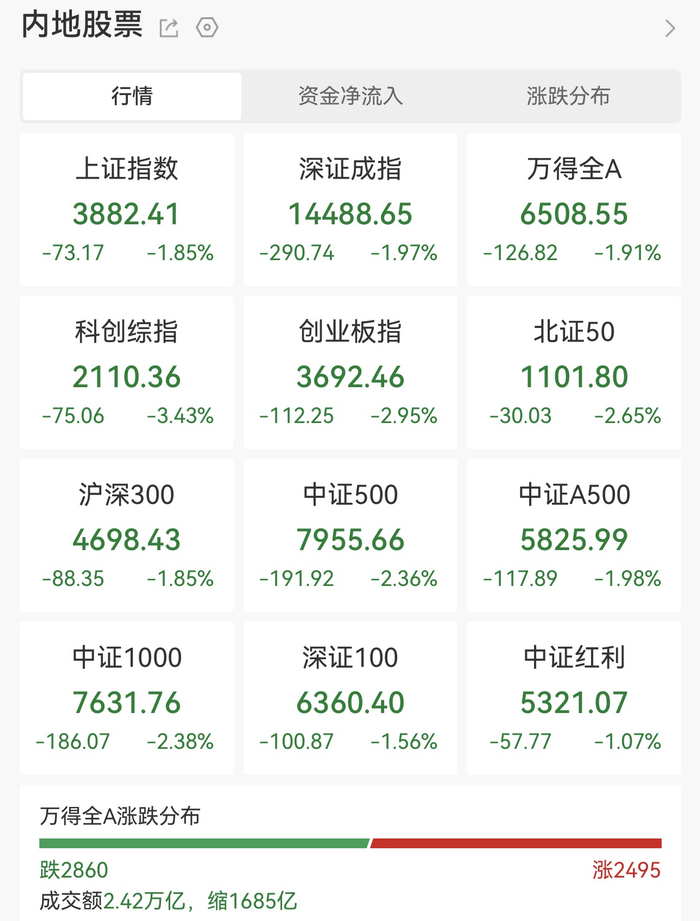Open the 北证50 index card
700x921 pixels.
pos(574,372)
